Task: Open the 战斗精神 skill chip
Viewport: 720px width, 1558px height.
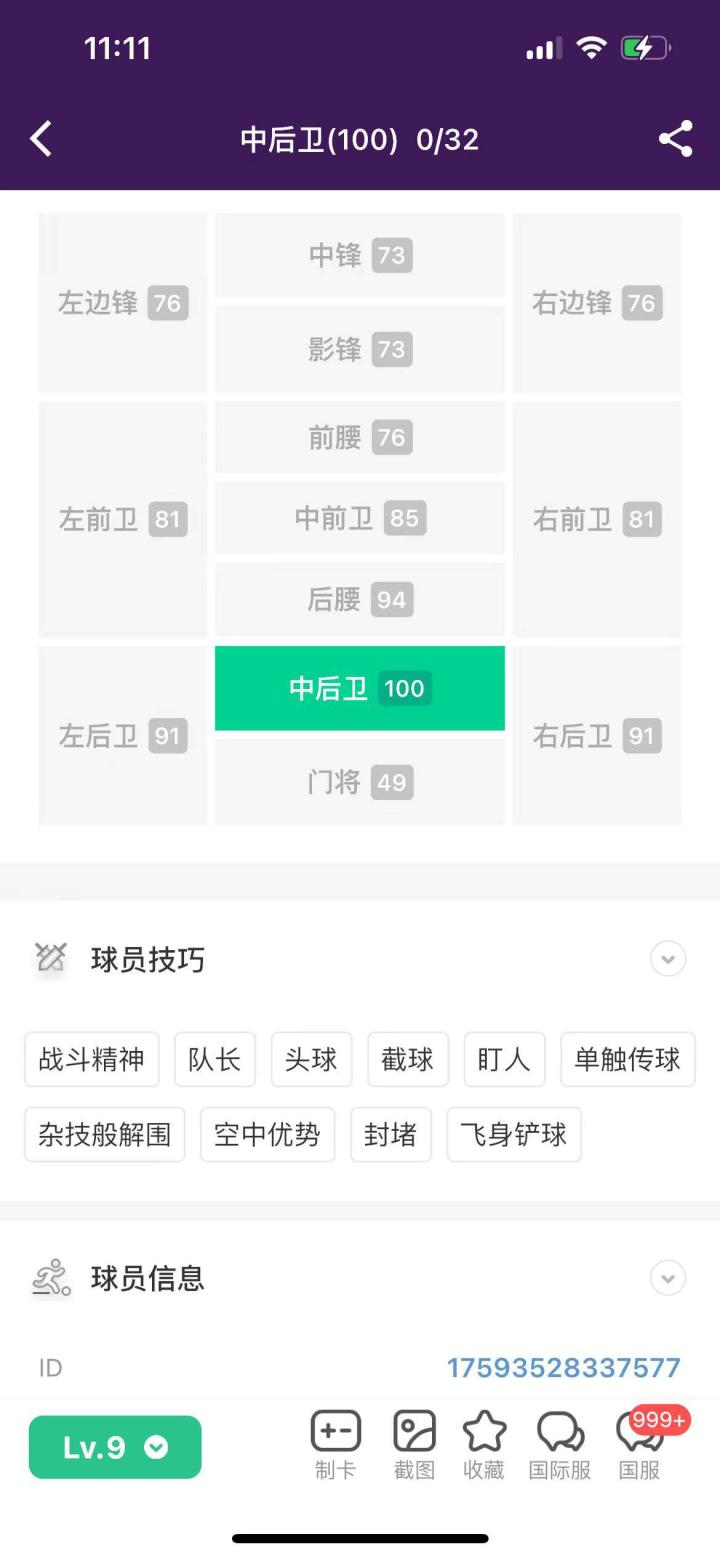Action: pyautogui.click(x=92, y=1059)
